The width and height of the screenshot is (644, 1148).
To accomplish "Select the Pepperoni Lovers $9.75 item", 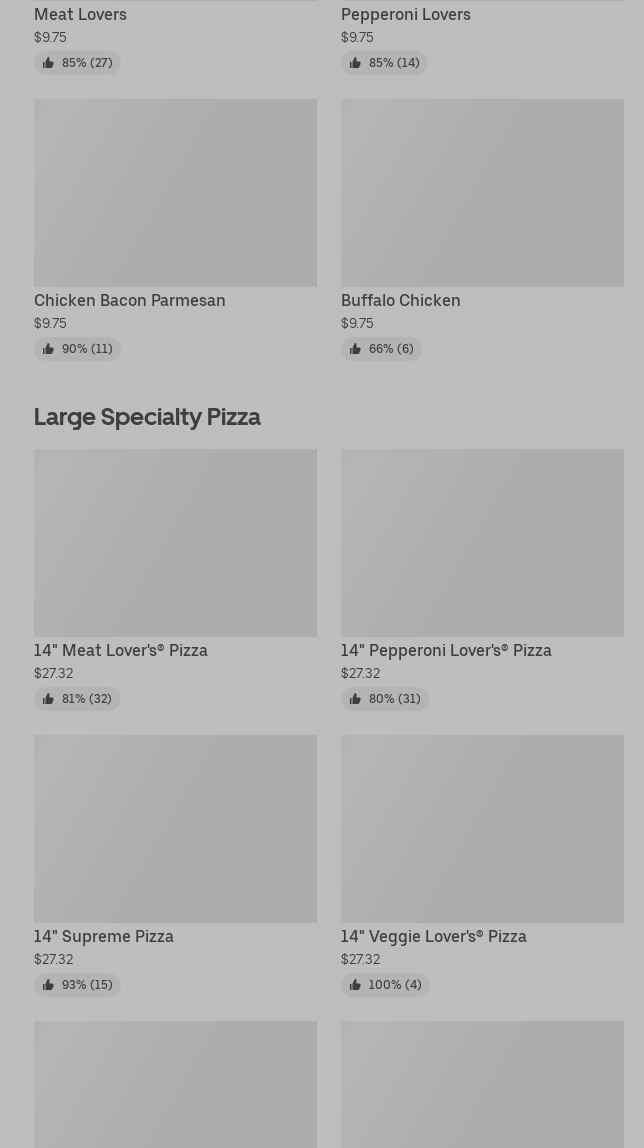I will pos(405,15).
